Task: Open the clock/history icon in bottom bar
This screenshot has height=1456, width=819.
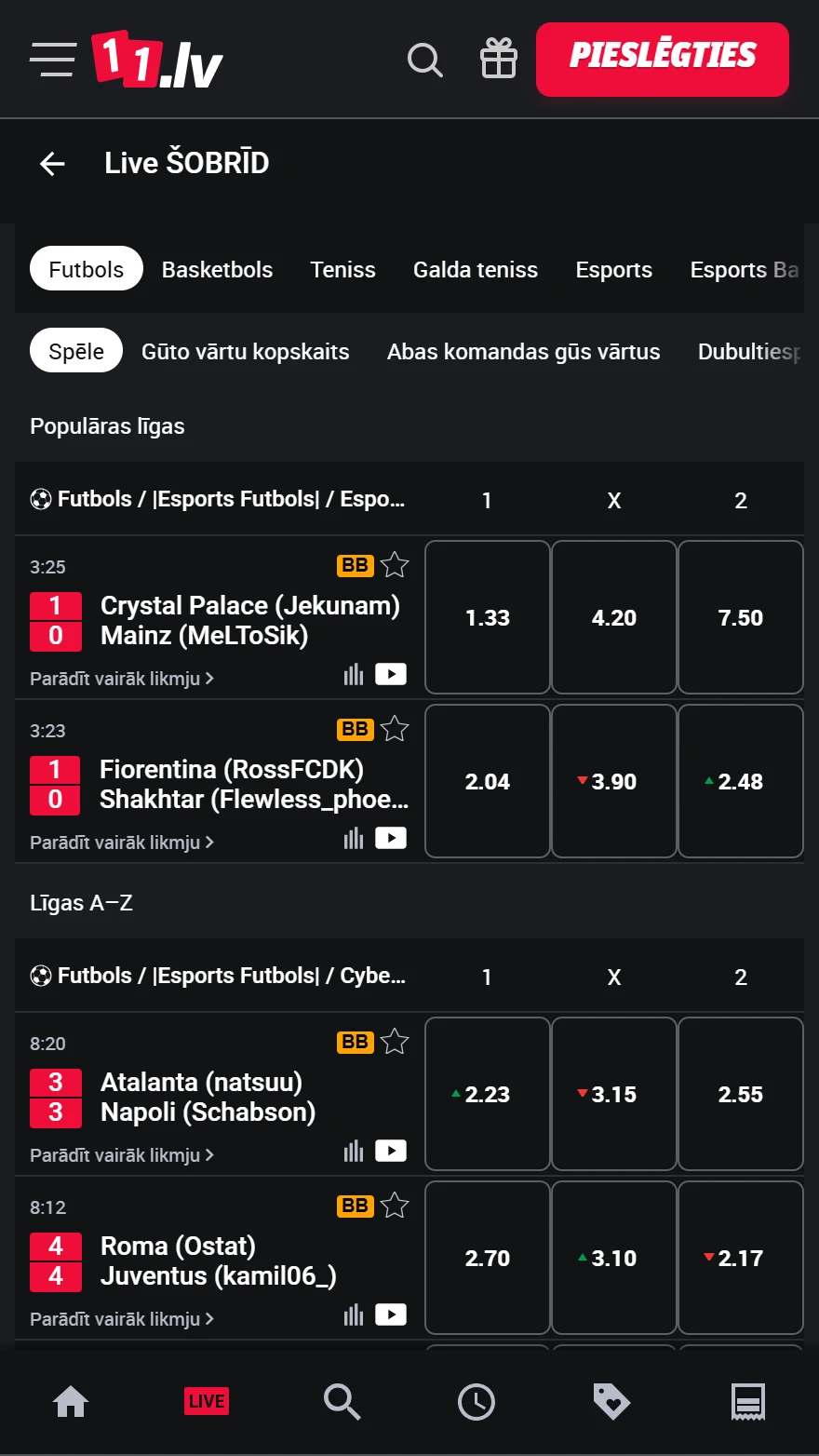Action: pyautogui.click(x=477, y=1401)
